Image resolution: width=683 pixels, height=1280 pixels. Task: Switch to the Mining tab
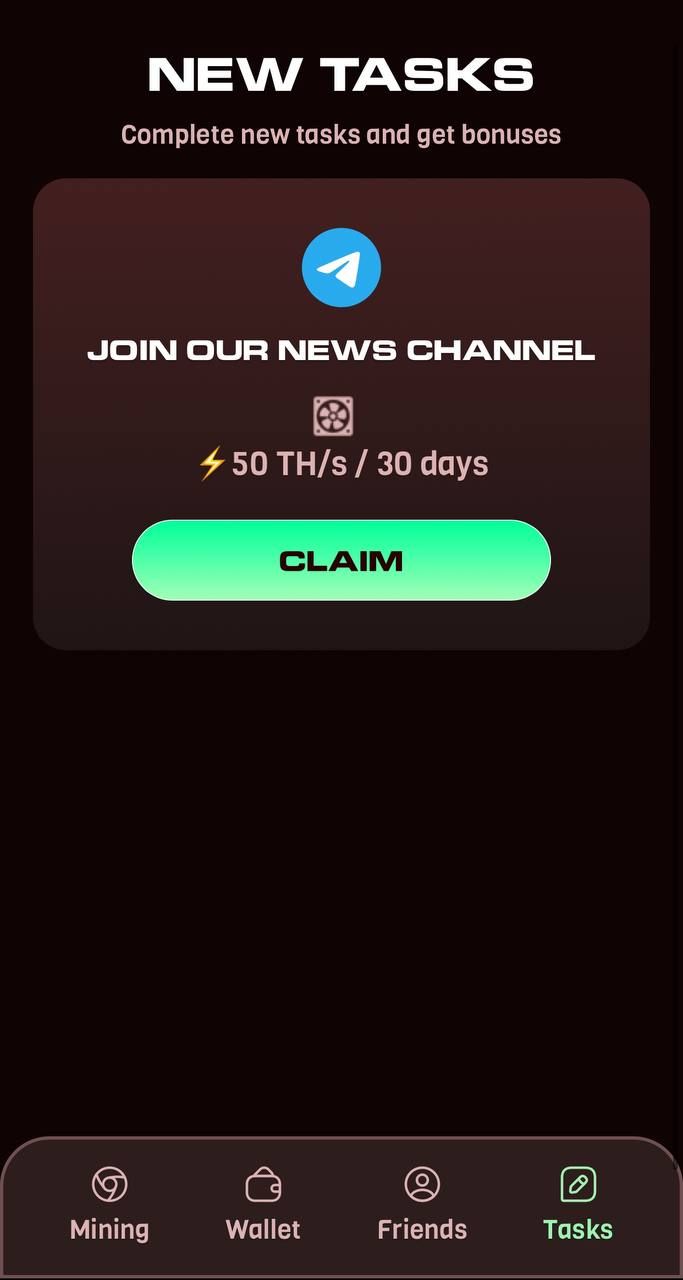tap(109, 1205)
